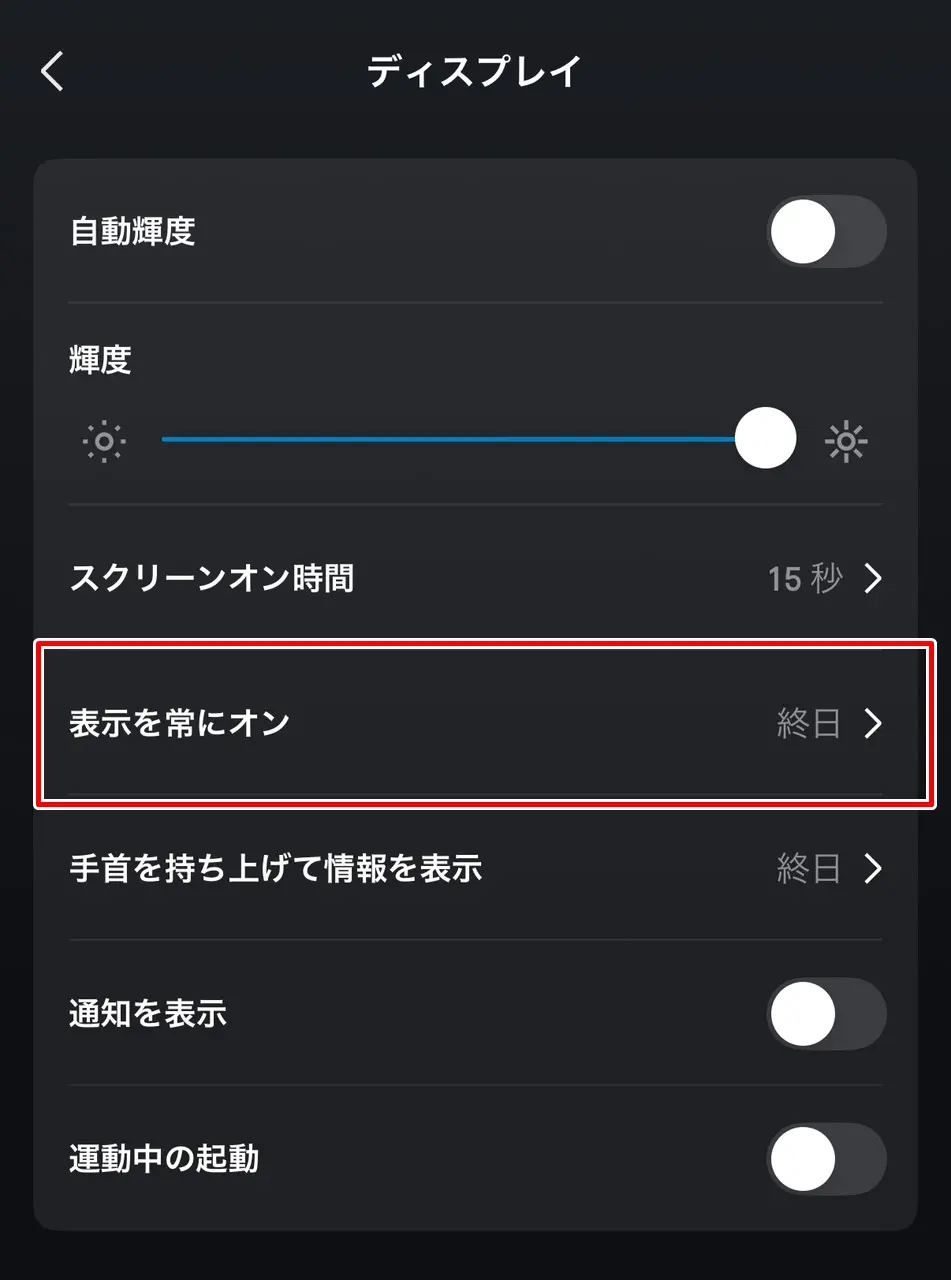Open 手首を持ち上げて情報を表示 setting
This screenshot has height=1280, width=951.
pyautogui.click(x=475, y=868)
